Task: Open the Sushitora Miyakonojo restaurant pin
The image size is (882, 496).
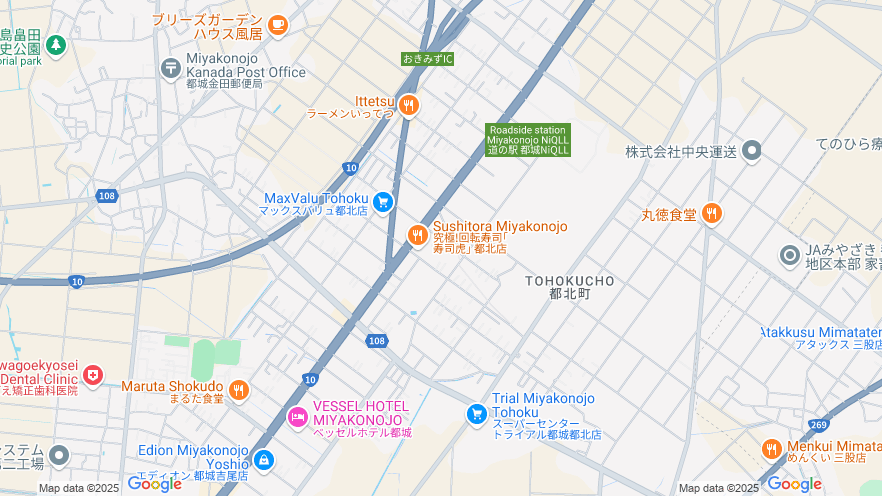Action: point(418,235)
